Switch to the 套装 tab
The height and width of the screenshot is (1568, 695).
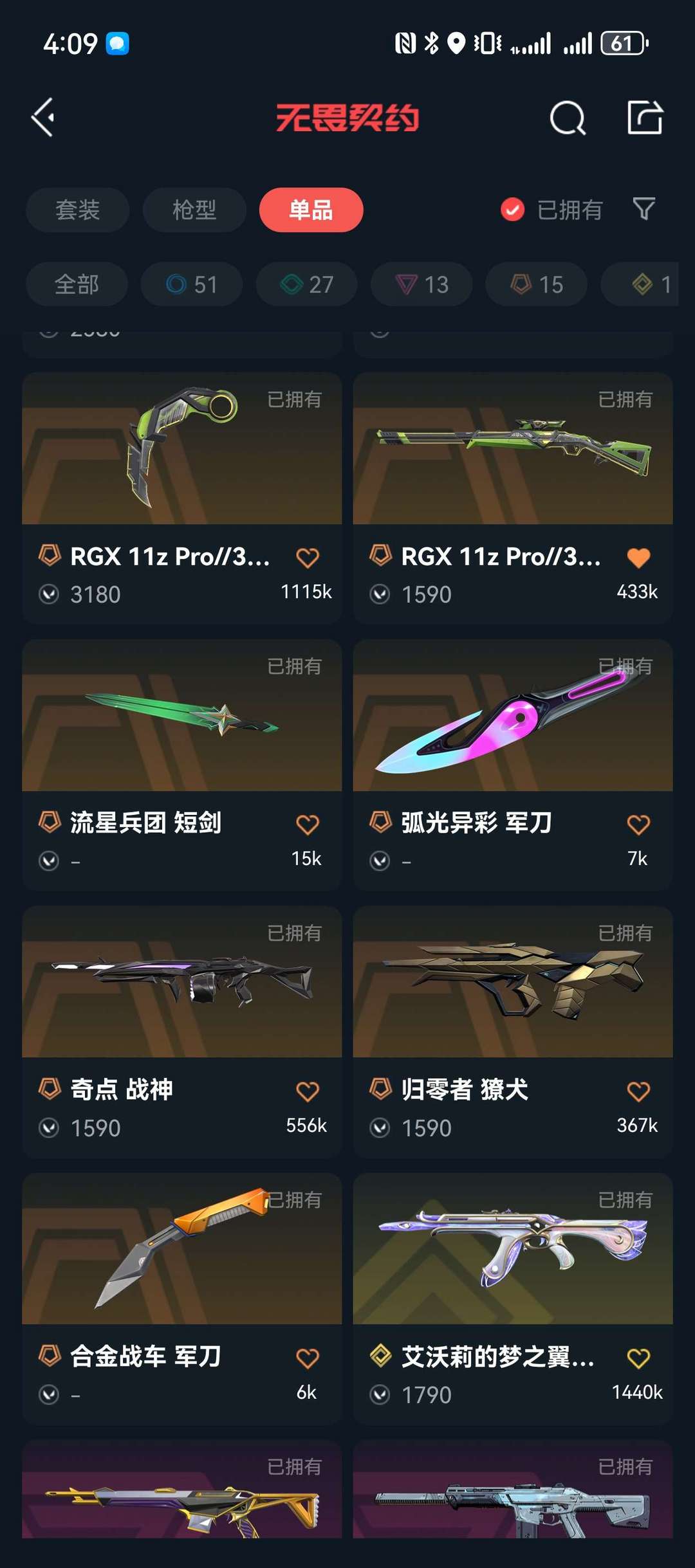(77, 210)
